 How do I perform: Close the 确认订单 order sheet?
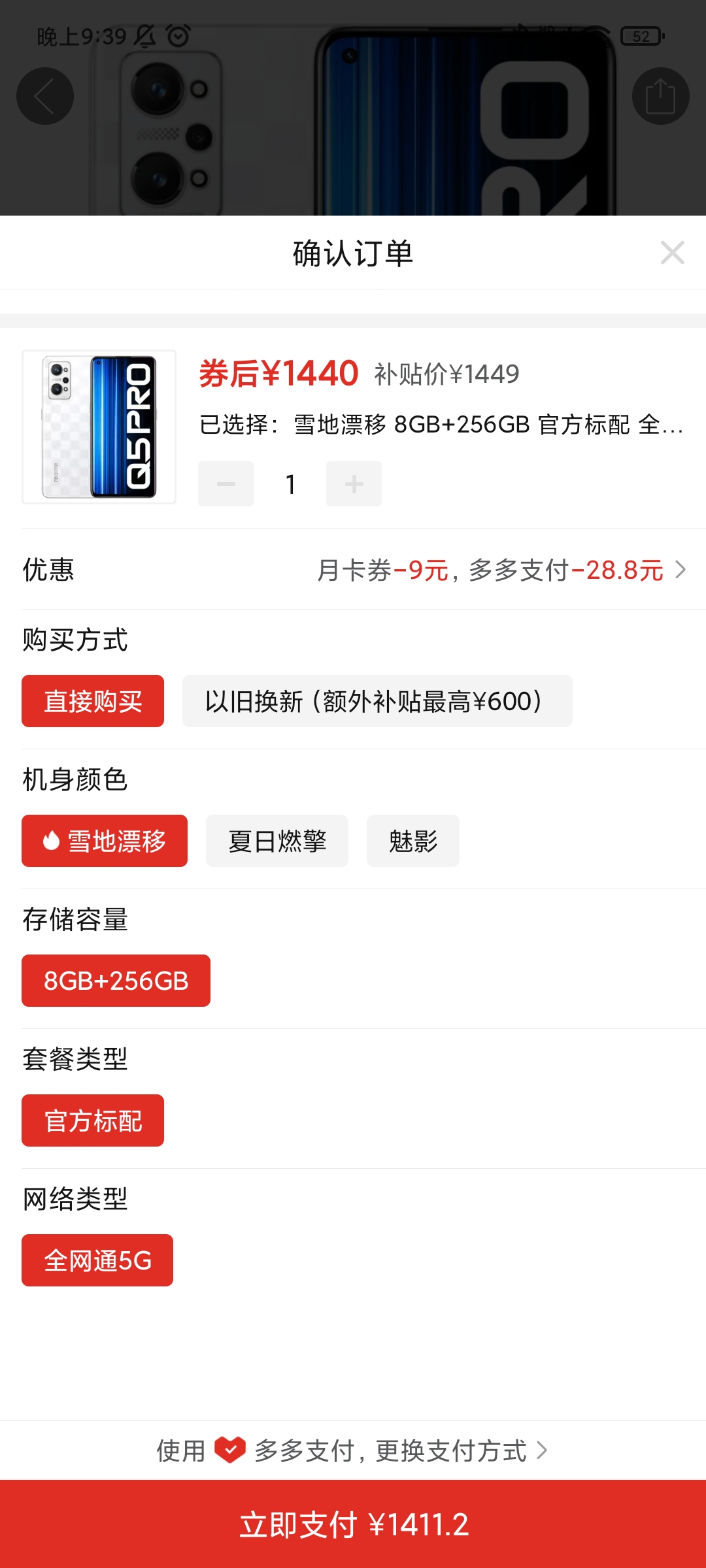coord(673,253)
